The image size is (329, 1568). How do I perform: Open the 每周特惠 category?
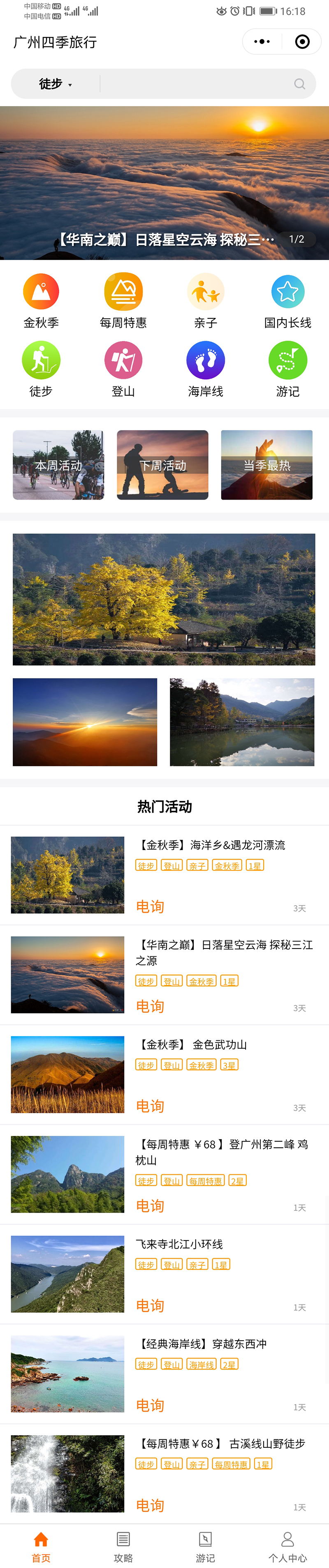point(123,300)
